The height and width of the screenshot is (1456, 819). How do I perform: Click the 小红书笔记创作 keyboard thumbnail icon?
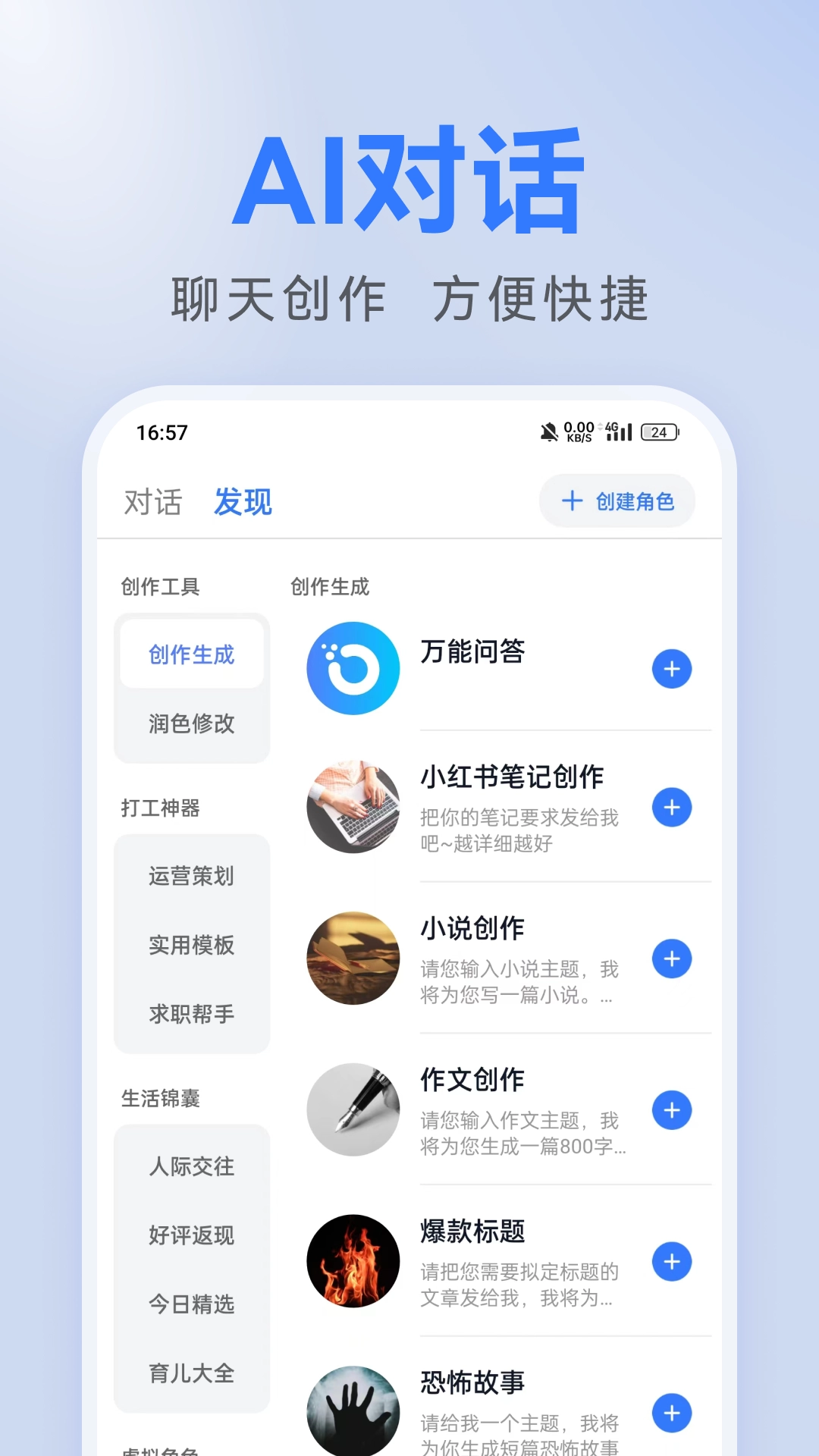coord(353,807)
